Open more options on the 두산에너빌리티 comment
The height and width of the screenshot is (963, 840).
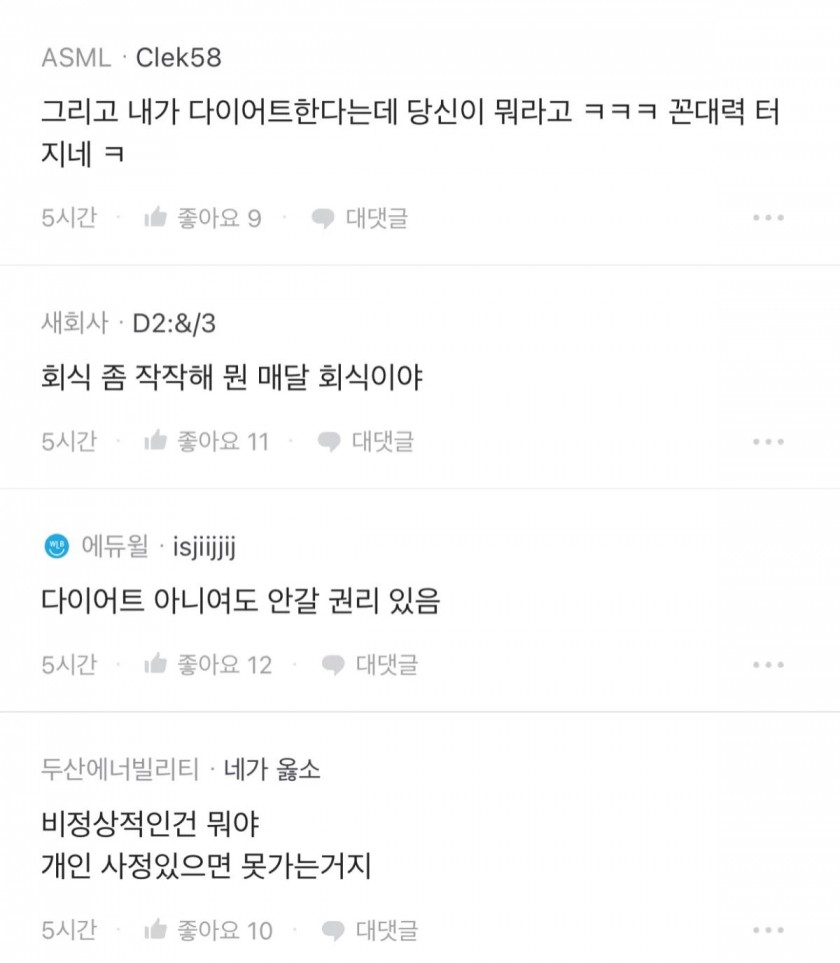(x=768, y=930)
